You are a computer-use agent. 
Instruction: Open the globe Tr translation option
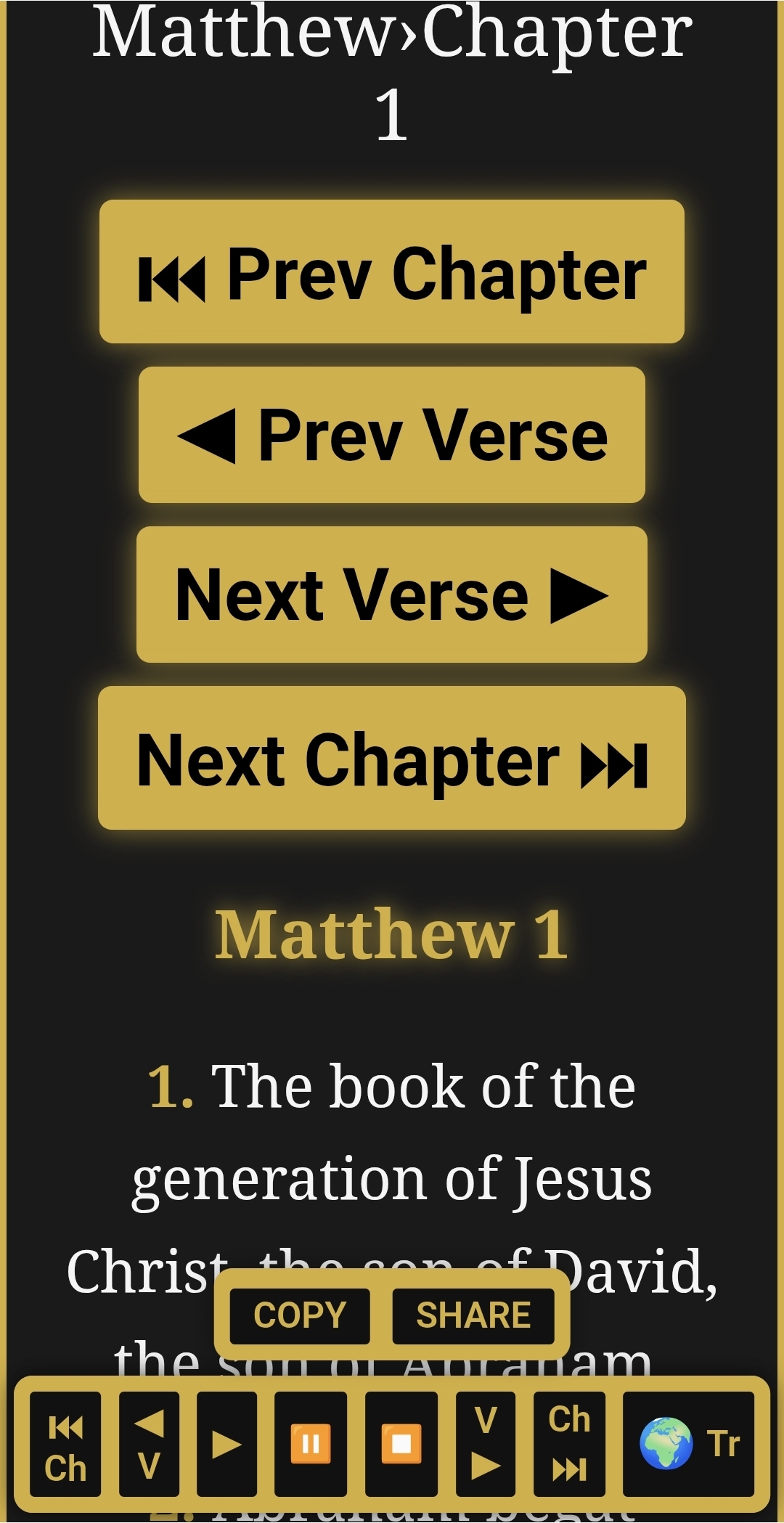pyautogui.click(x=688, y=1444)
